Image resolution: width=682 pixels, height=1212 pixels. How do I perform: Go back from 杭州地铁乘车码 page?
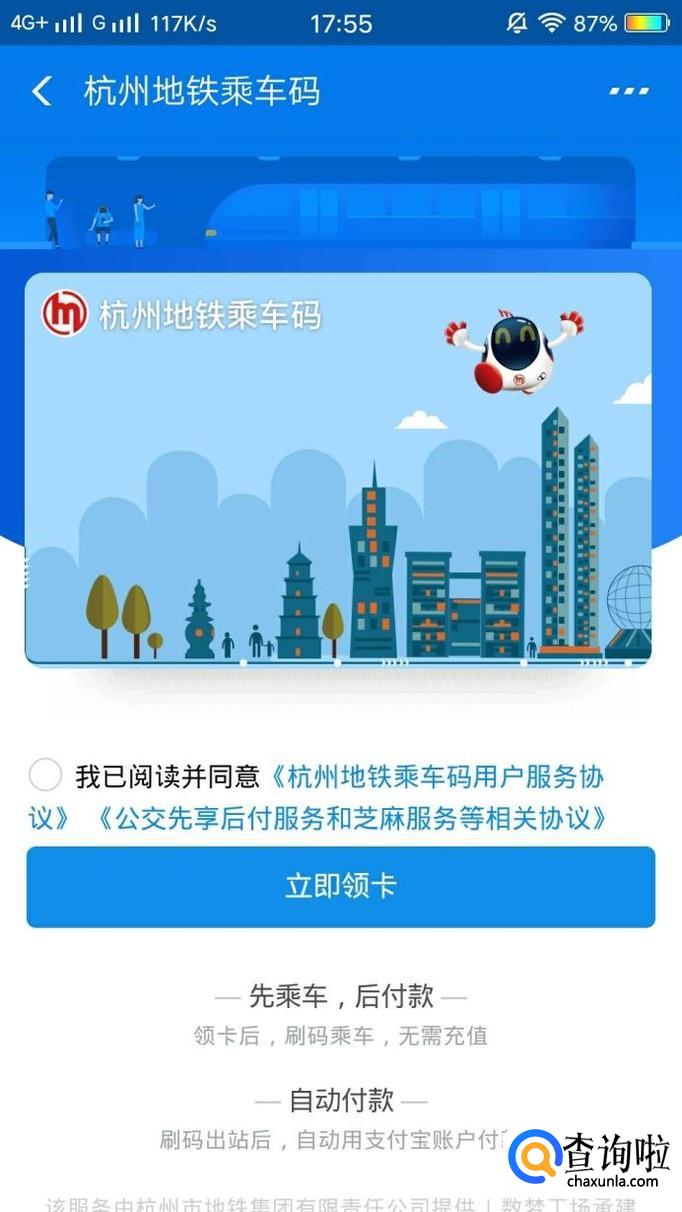tap(41, 92)
